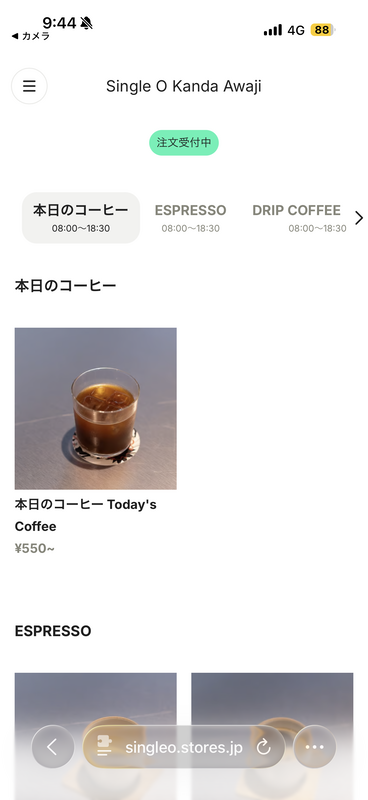Switch to the DRIP COFFEE tab
Viewport: 368px width, 800px height.
pos(297,218)
